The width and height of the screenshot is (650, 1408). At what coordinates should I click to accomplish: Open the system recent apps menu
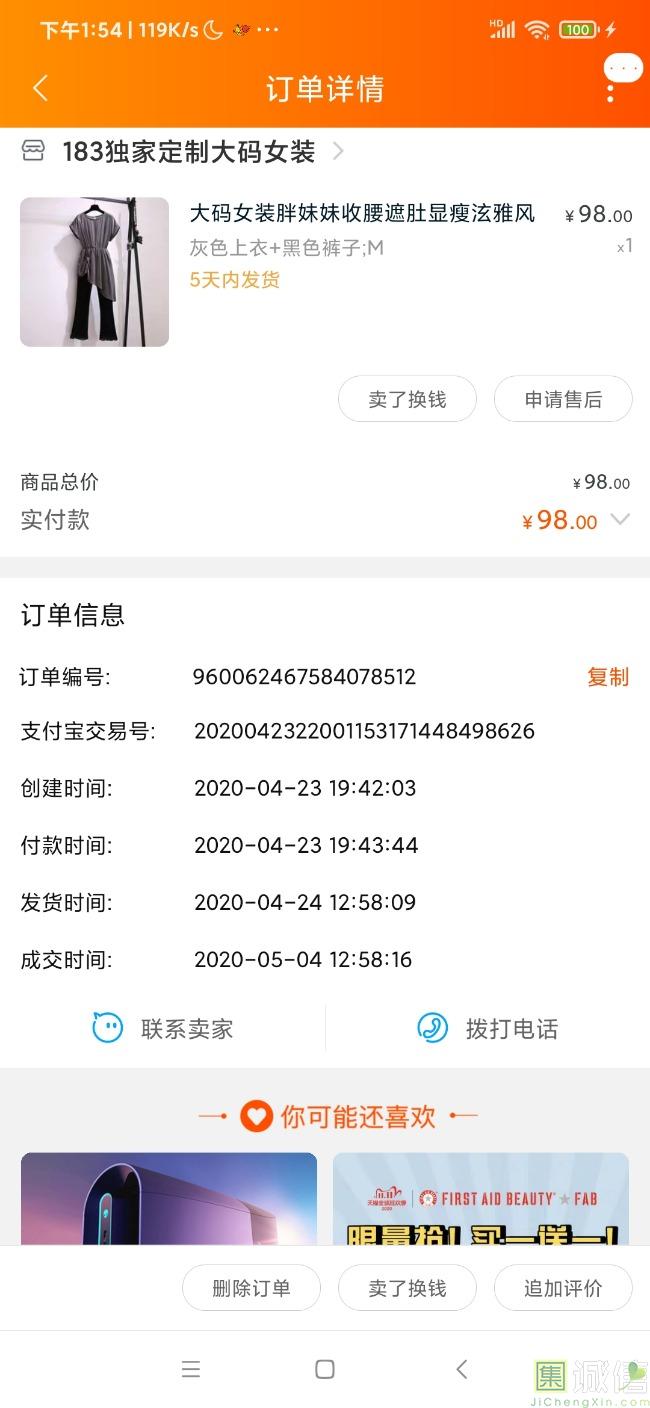pyautogui.click(x=190, y=1370)
